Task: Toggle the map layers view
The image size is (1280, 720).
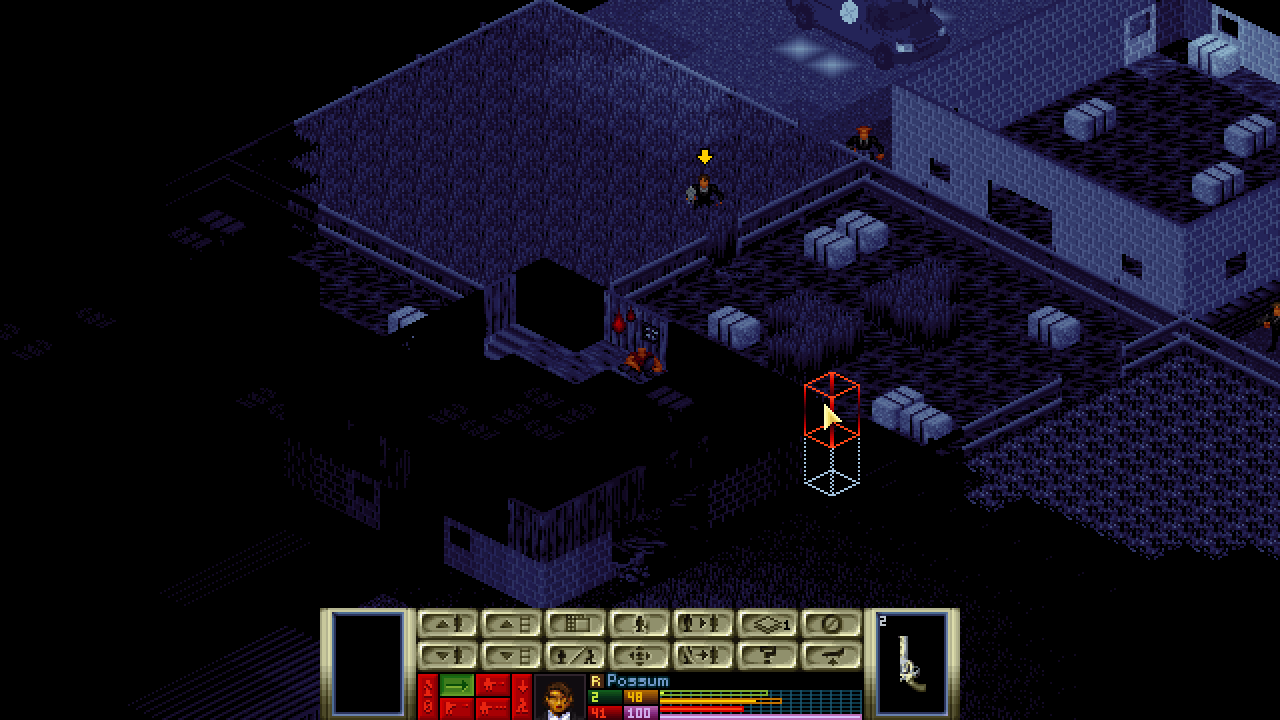Action: tap(767, 624)
